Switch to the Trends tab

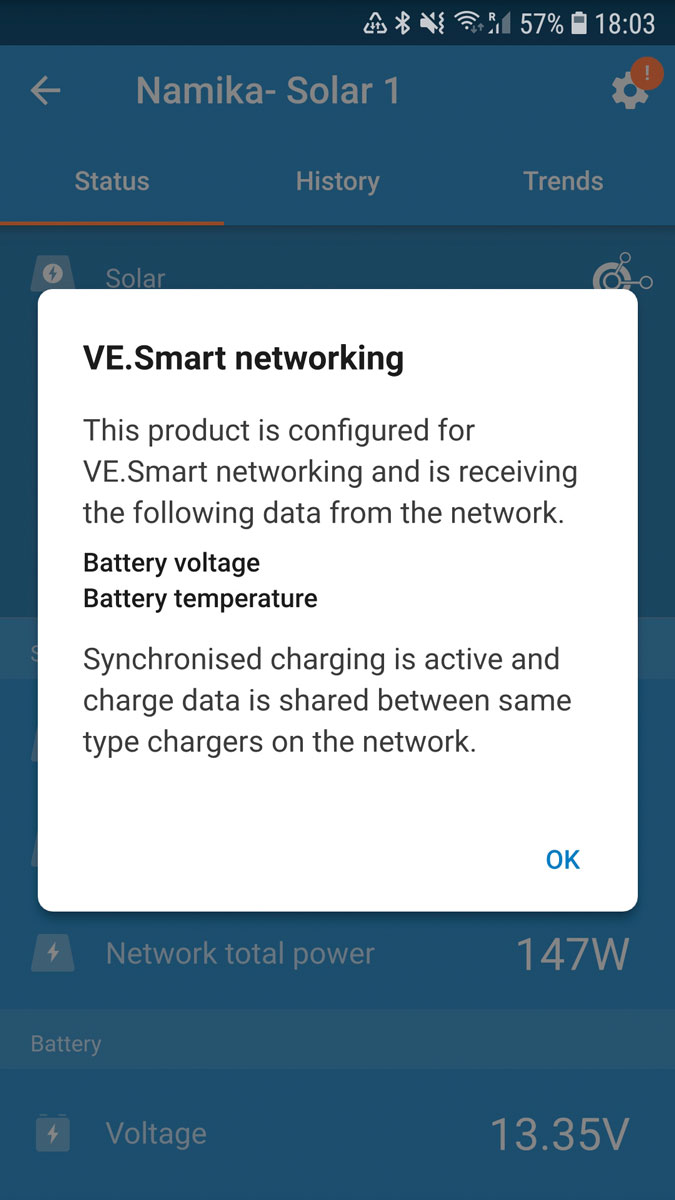563,181
